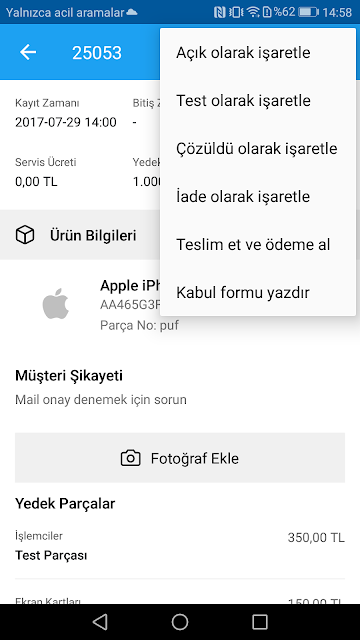Select 'İade olarak işaretle' menu item

tap(258, 197)
